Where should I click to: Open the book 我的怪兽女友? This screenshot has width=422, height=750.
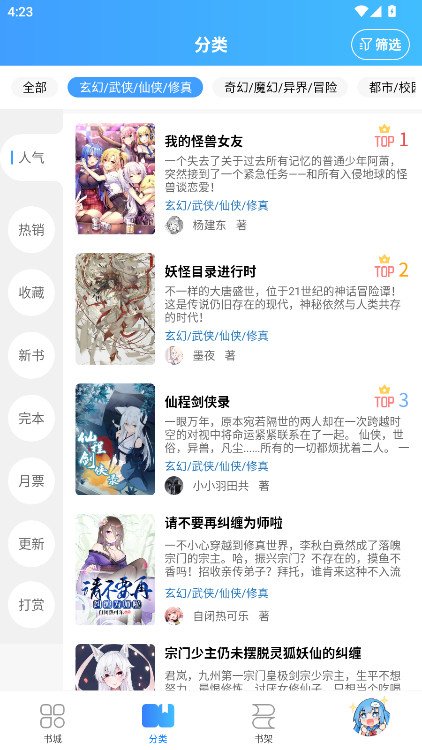[243, 178]
